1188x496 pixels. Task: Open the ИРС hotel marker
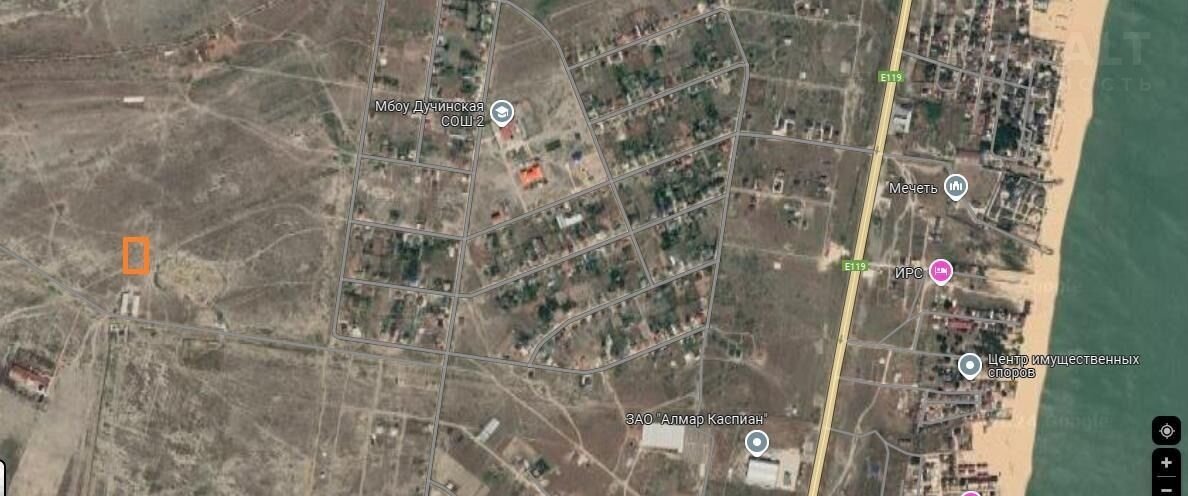pyautogui.click(x=940, y=271)
